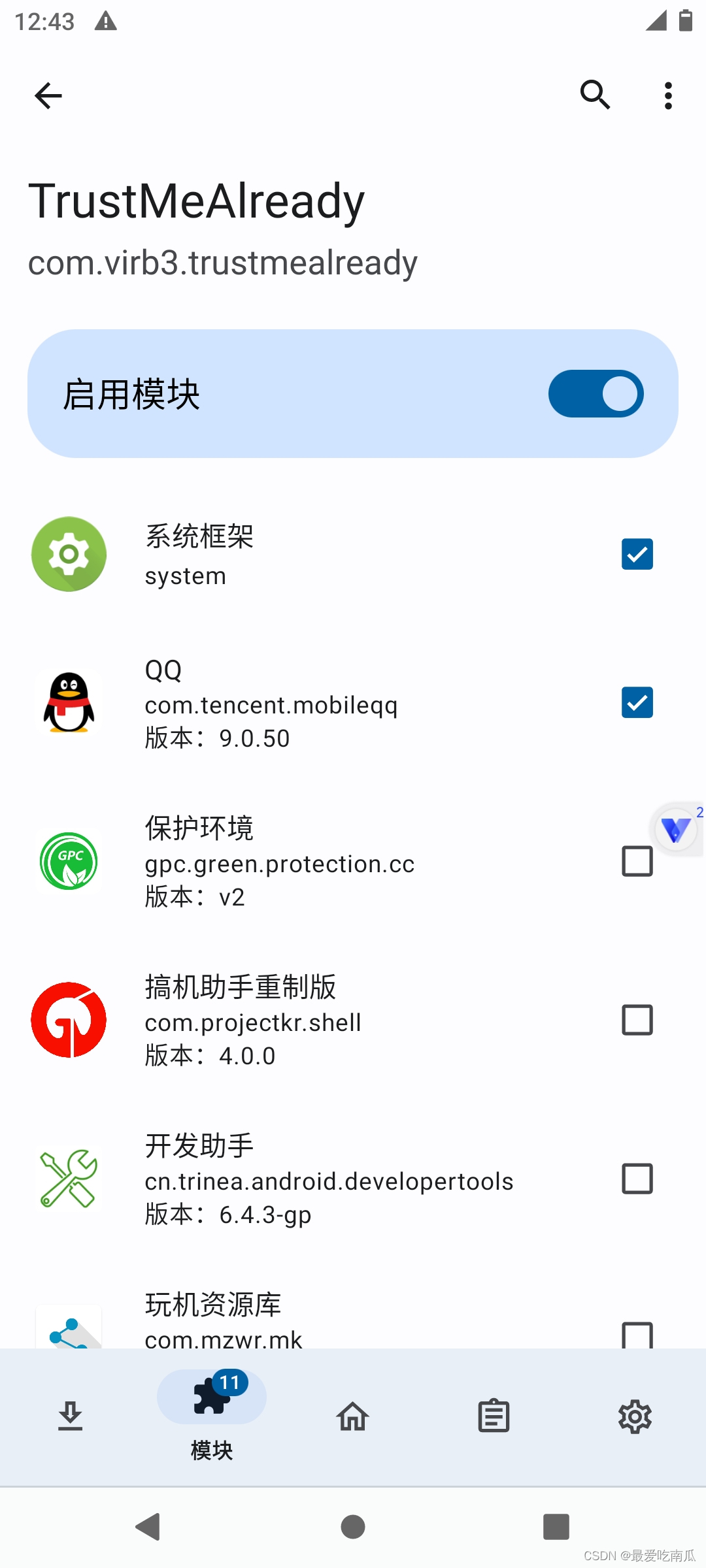
Task: Open the search icon
Action: [596, 95]
